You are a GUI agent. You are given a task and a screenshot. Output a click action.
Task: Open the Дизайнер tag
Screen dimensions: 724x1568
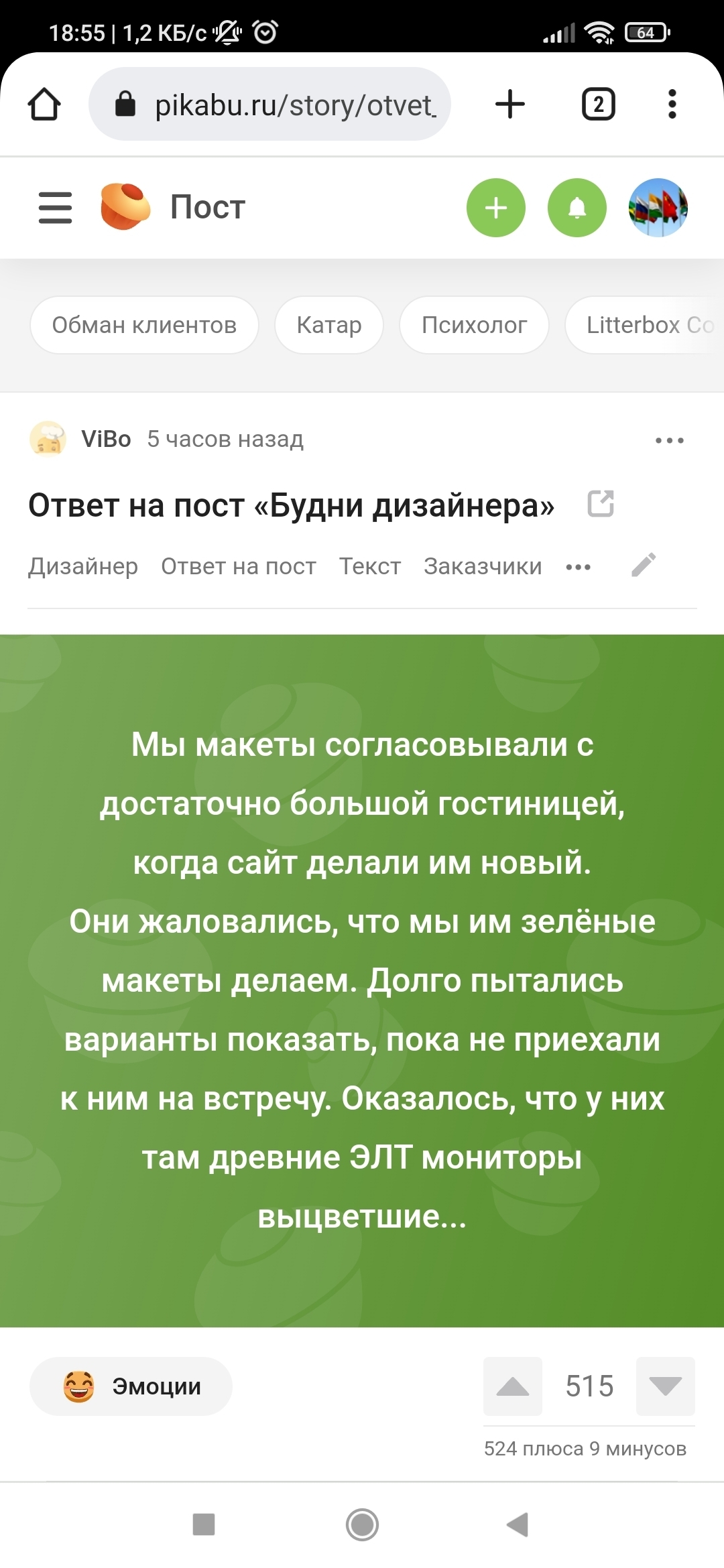tap(83, 566)
